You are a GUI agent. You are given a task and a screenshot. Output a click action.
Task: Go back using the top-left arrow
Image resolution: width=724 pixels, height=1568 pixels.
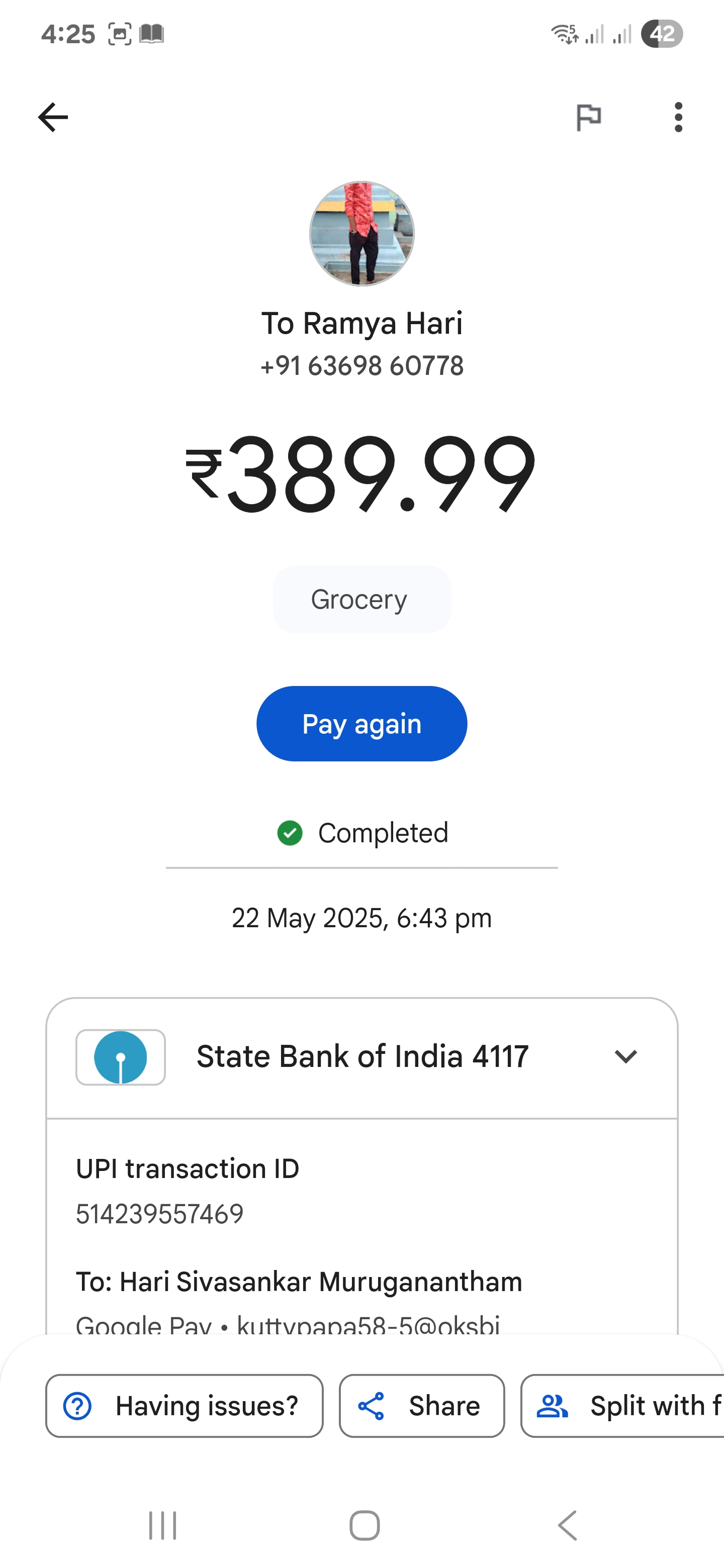pos(53,117)
